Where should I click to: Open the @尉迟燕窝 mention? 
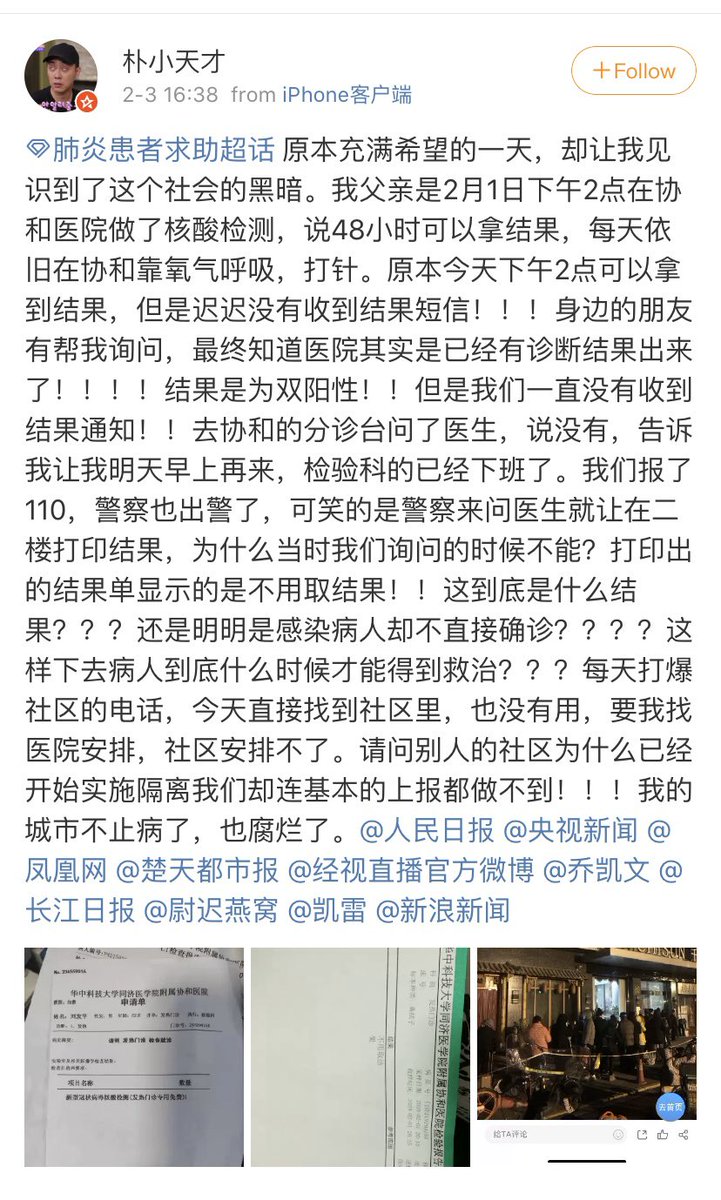pyautogui.click(x=215, y=910)
